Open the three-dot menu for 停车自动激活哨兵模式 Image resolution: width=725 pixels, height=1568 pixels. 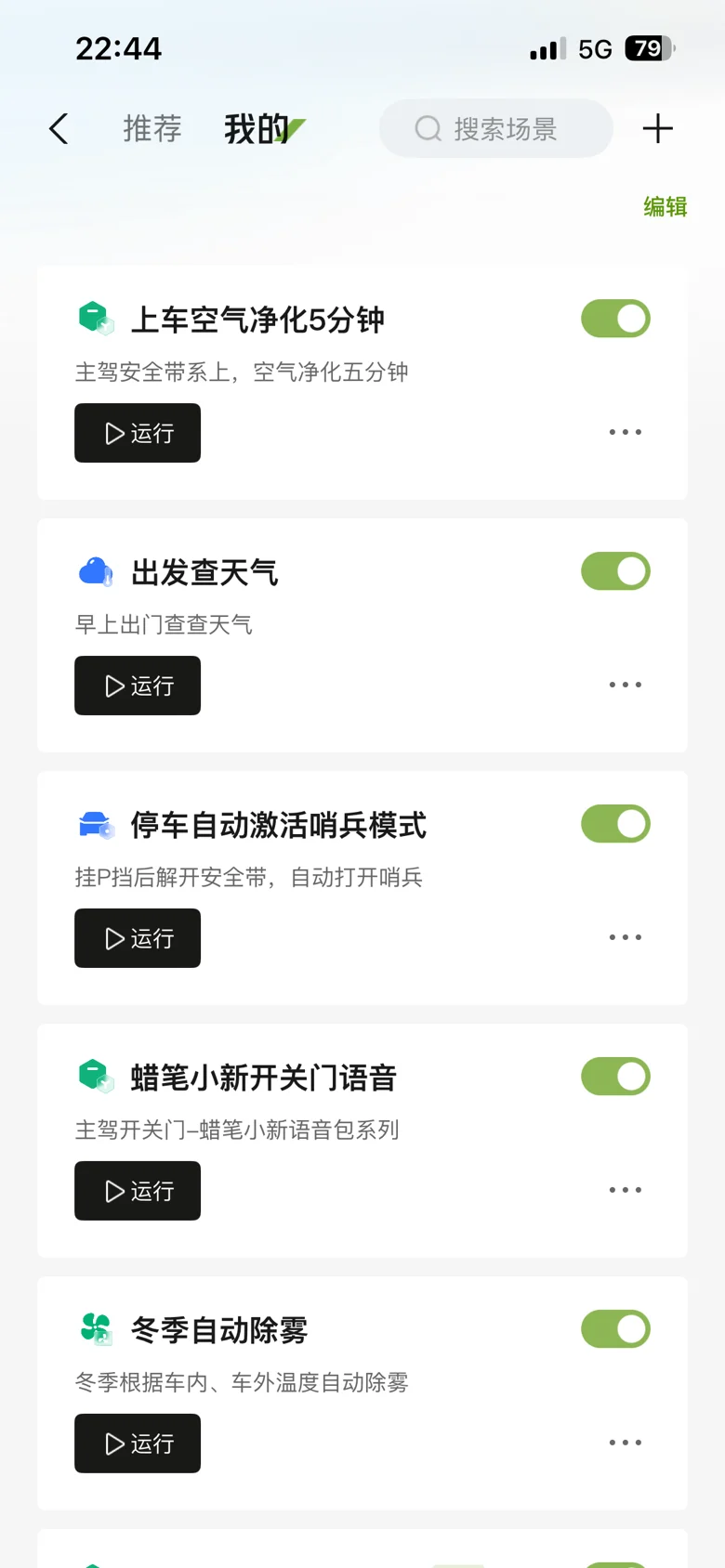tap(625, 937)
